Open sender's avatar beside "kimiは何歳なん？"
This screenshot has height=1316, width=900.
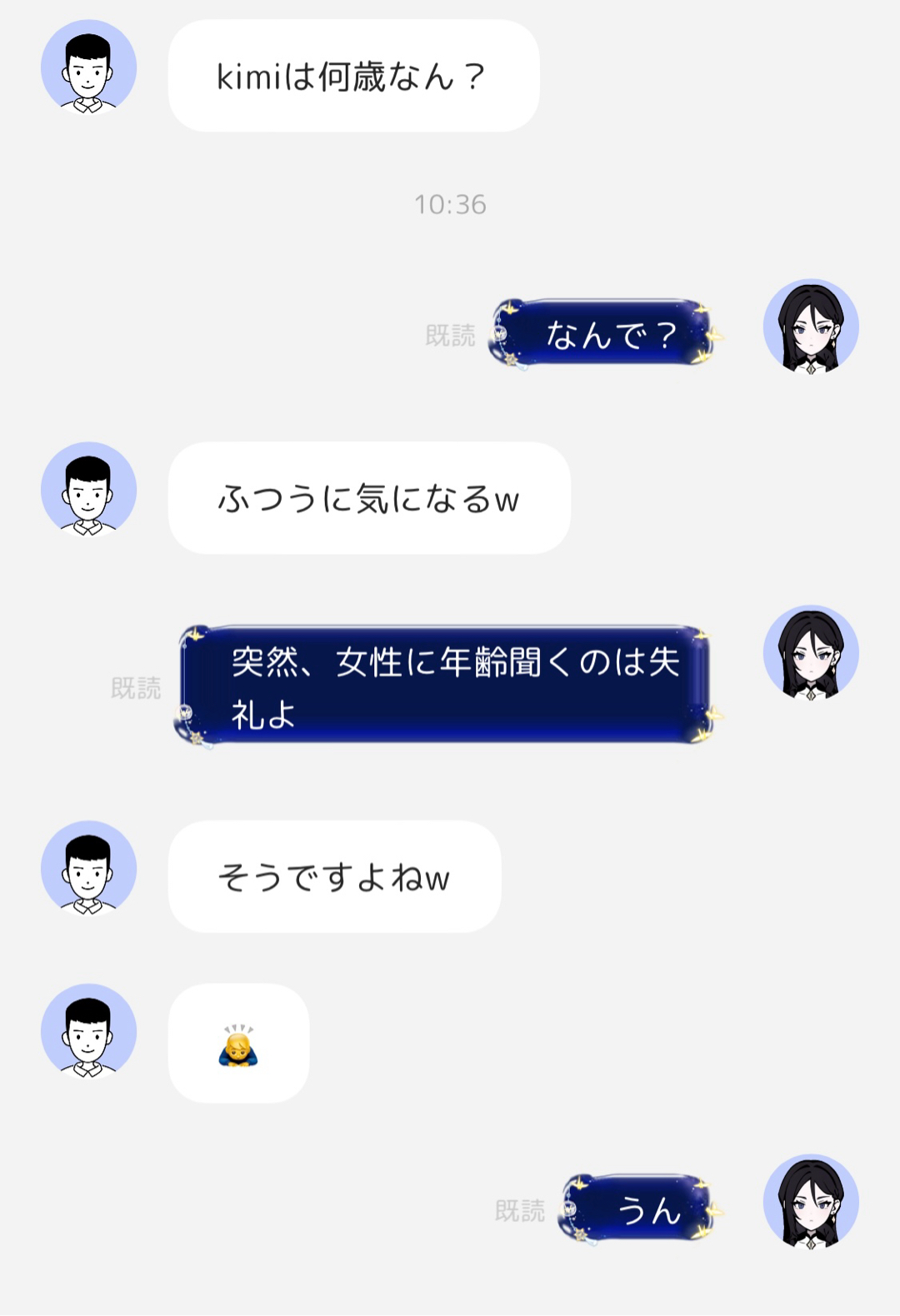tap(88, 67)
